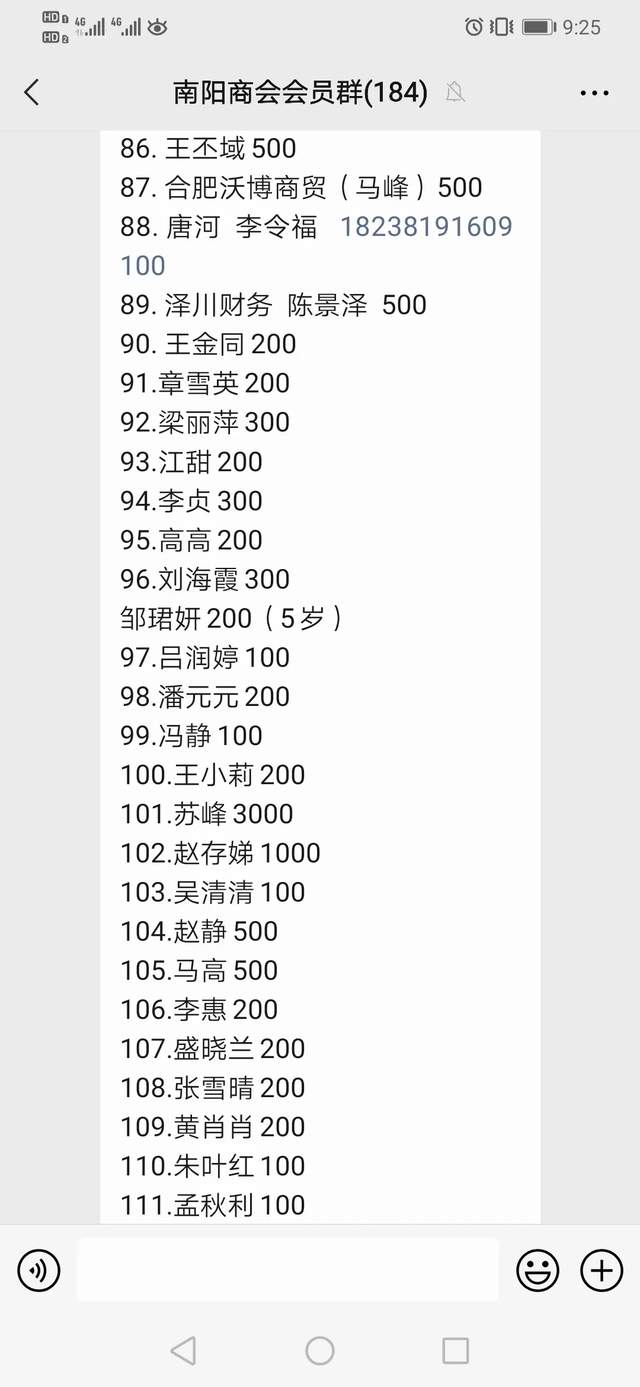This screenshot has height=1387, width=640.
Task: Open the group chat overflow menu
Action: tap(594, 93)
